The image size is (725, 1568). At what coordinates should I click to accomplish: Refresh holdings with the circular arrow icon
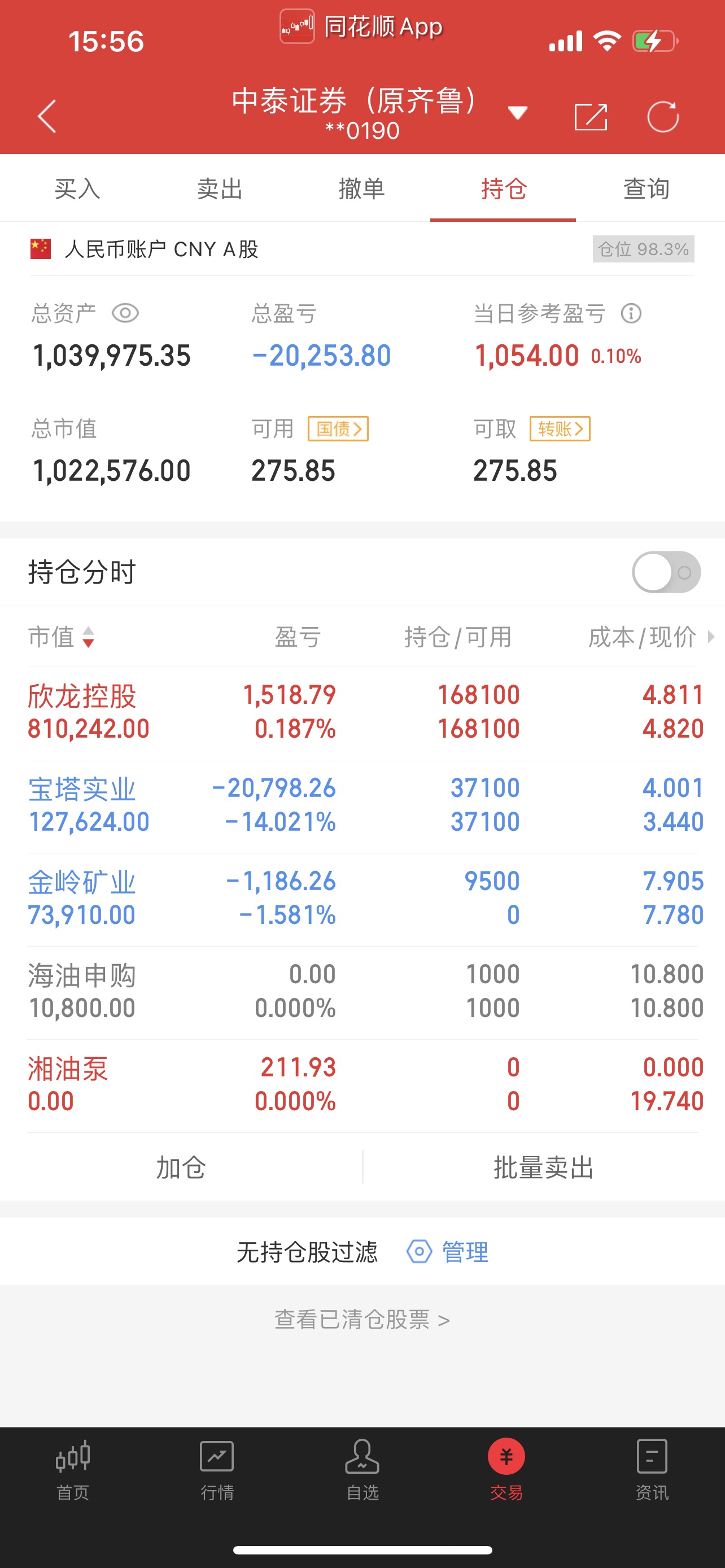(x=662, y=116)
